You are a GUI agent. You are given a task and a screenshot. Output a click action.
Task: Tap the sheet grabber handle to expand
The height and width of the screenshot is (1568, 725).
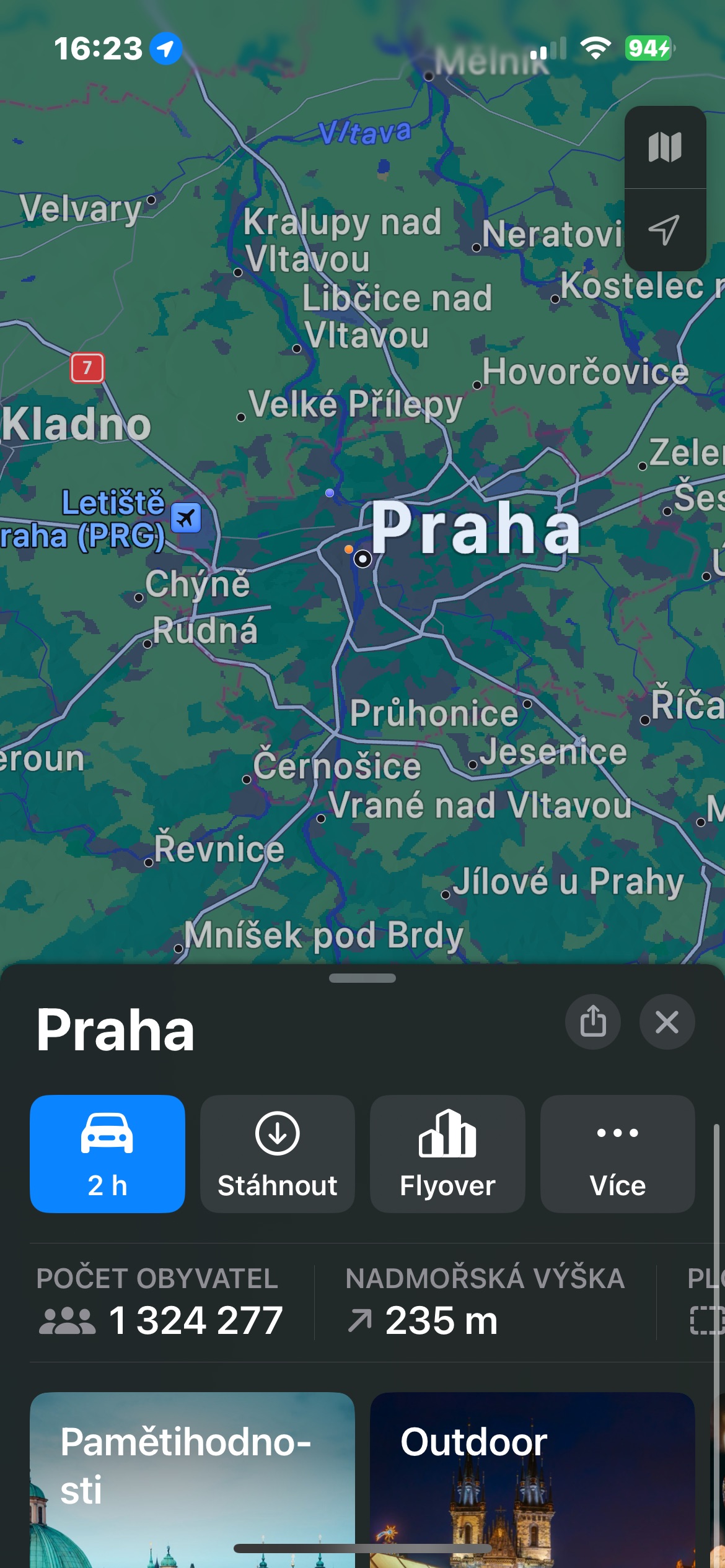pyautogui.click(x=362, y=978)
